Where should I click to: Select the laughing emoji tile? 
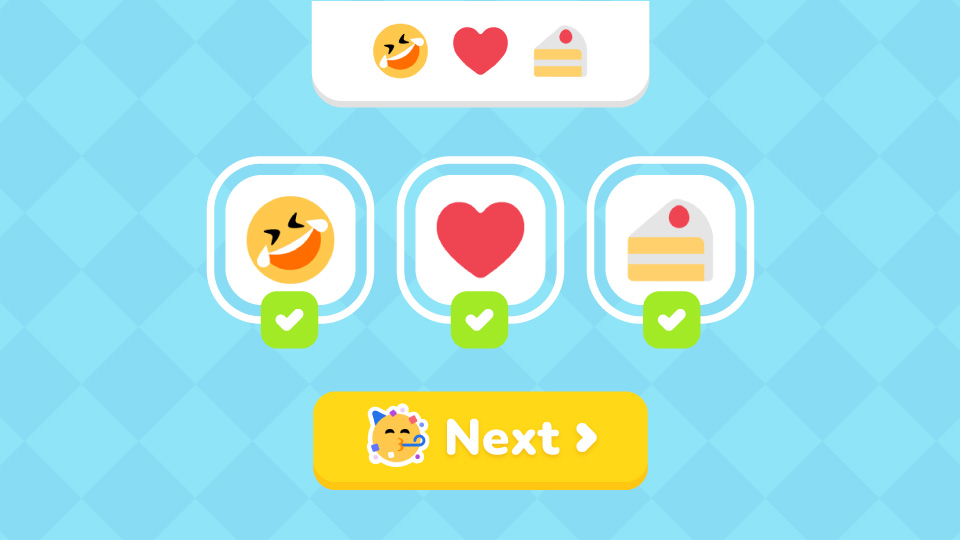click(290, 240)
